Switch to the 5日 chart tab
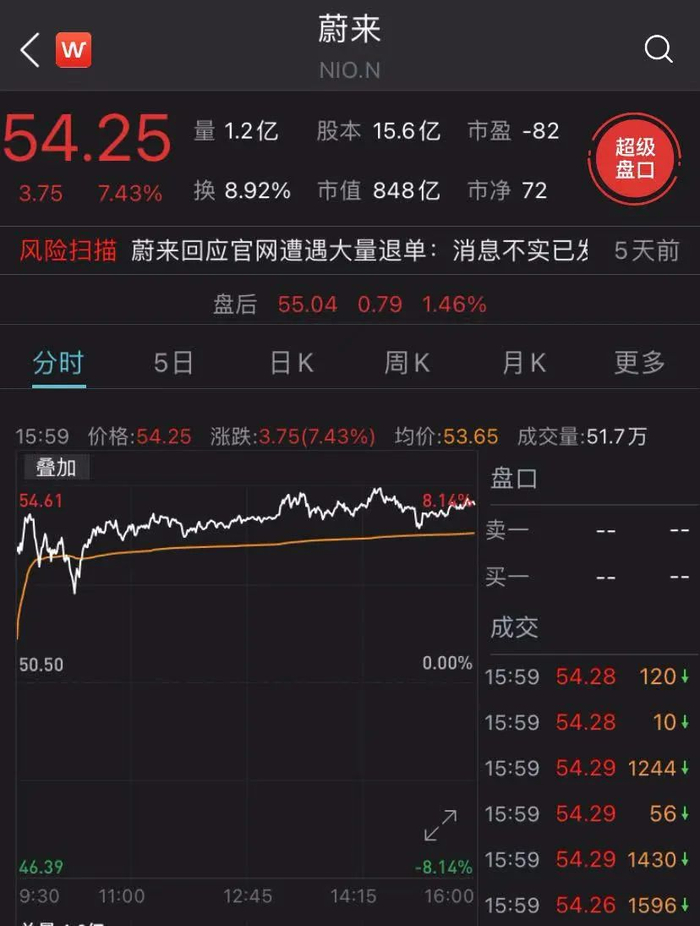700x926 pixels. 173,362
